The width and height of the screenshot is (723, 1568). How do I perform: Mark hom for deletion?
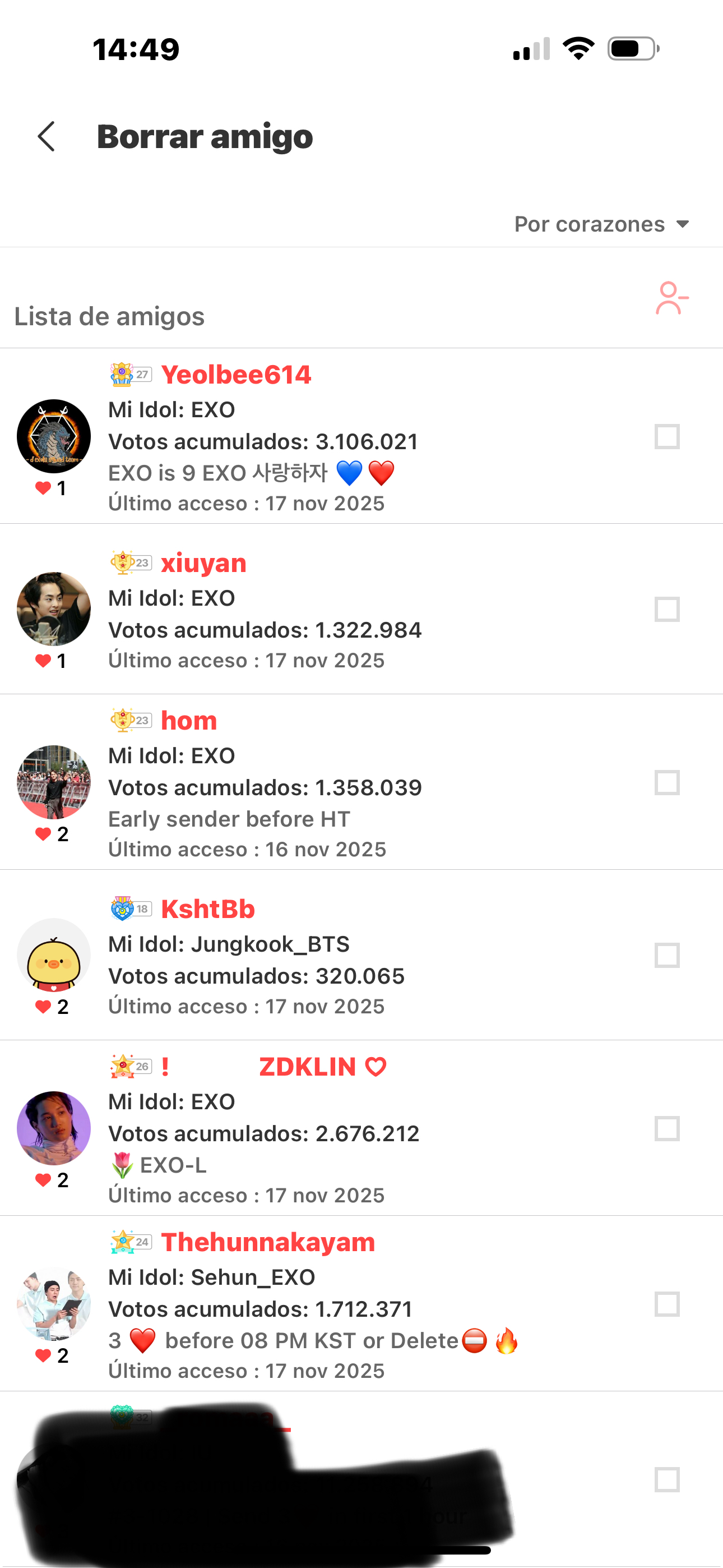coord(666,783)
